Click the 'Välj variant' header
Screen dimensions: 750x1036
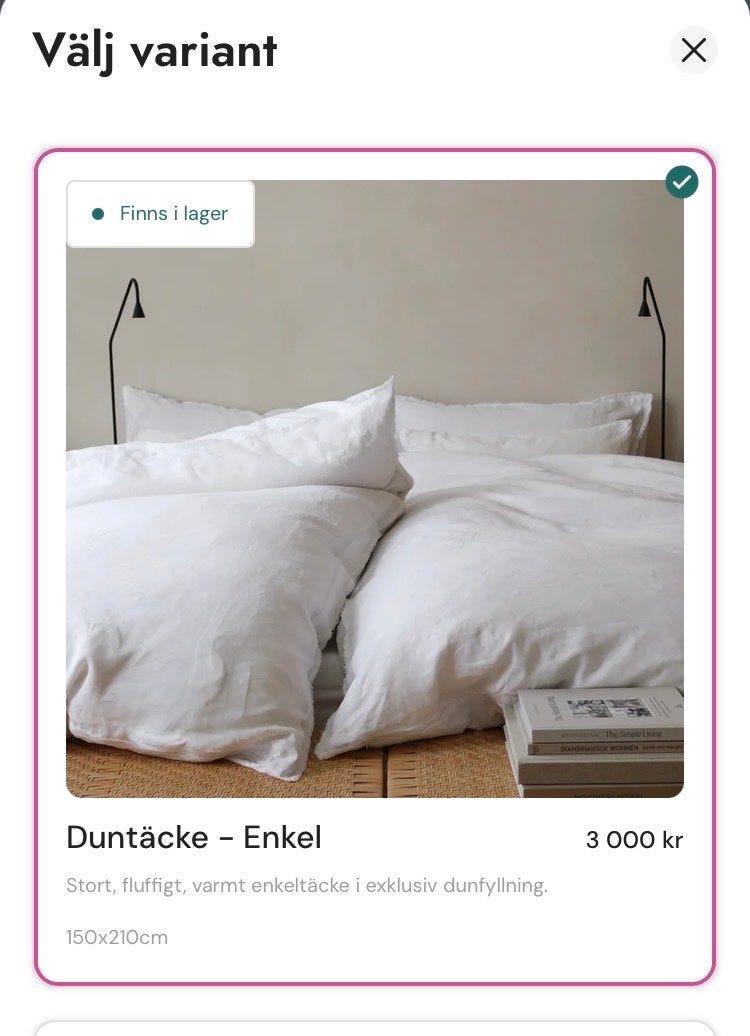coord(157,50)
